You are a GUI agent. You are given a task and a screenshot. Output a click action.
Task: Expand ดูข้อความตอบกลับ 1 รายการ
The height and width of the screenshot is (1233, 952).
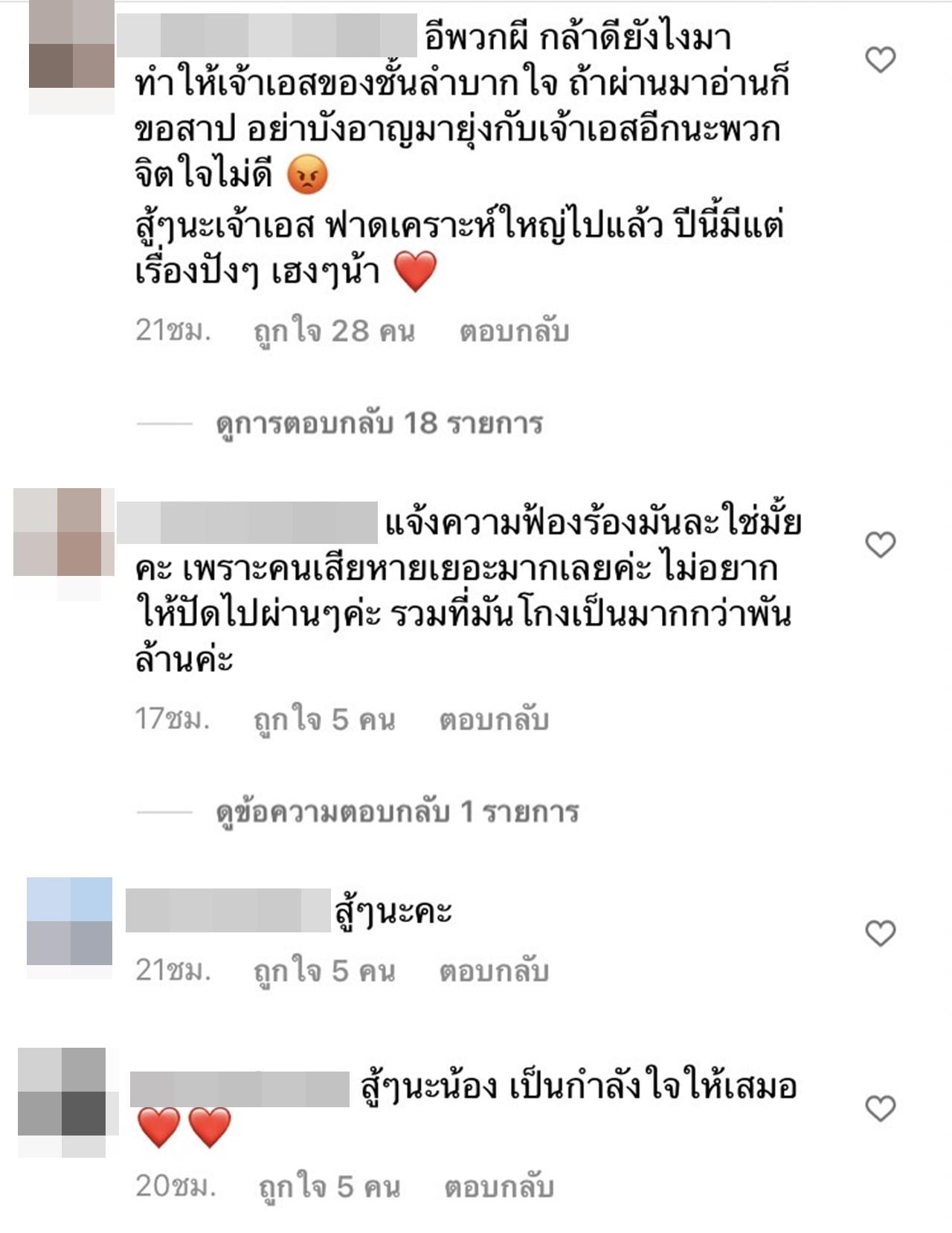click(397, 811)
